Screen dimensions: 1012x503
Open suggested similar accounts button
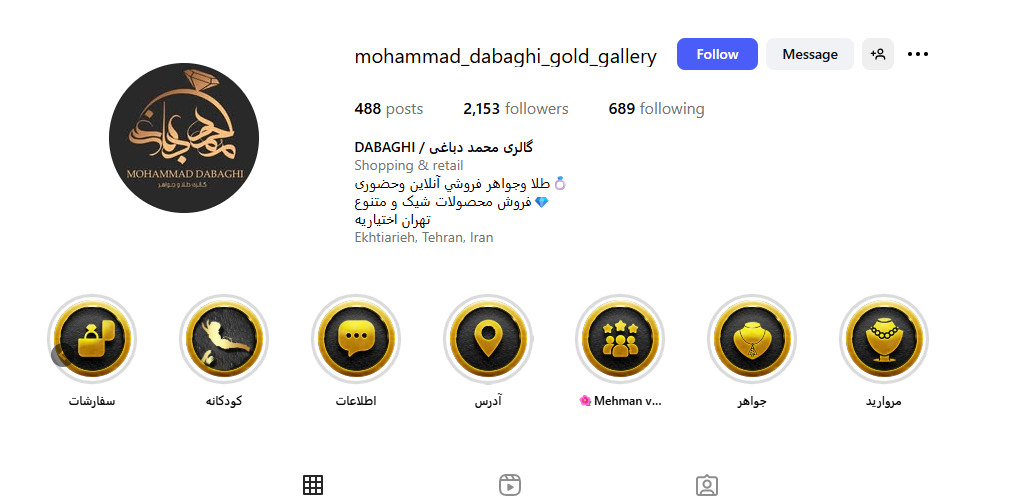click(x=877, y=54)
